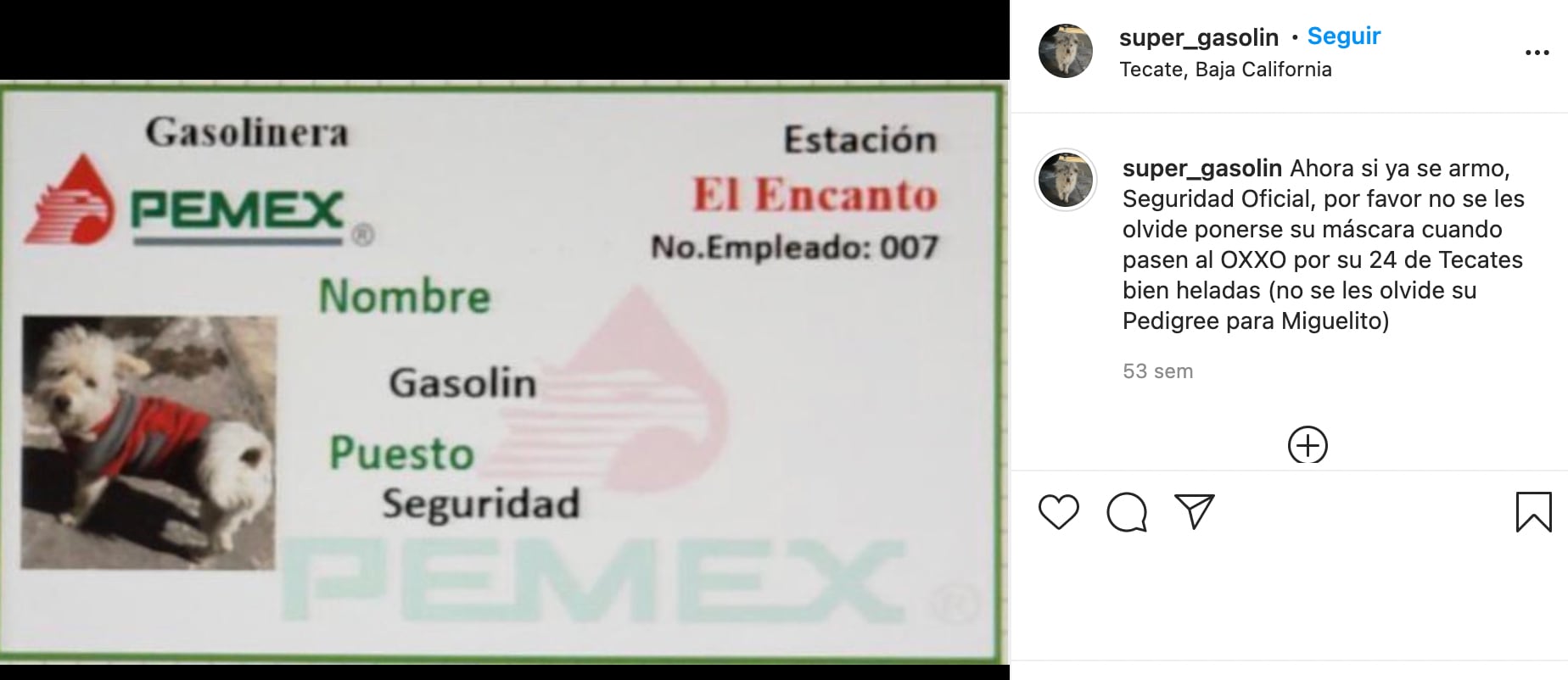
Task: Follow super_gasolin with the Seguir button
Action: coord(1343,36)
